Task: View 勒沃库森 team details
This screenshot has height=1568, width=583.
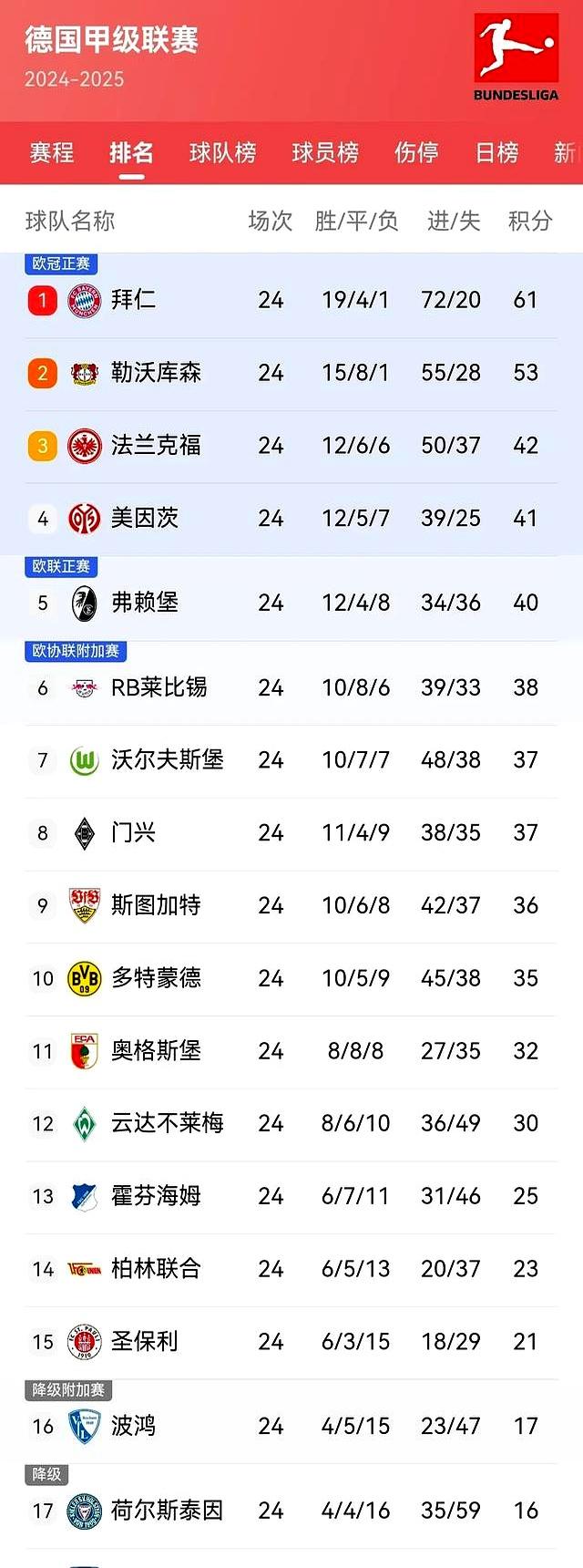Action: [156, 373]
